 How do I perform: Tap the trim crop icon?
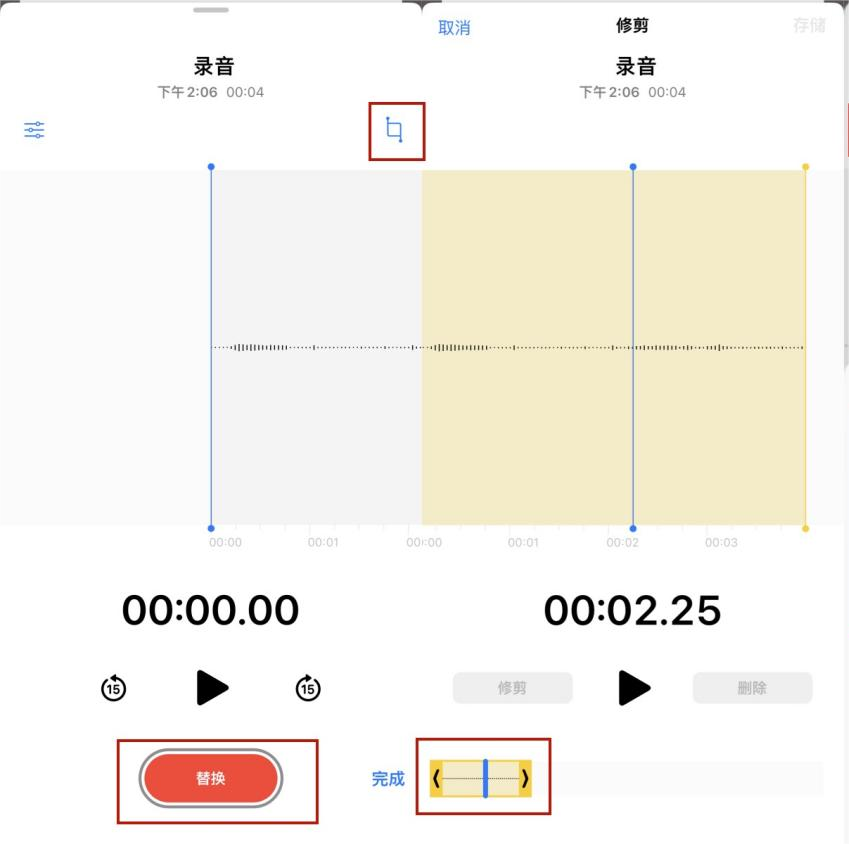click(x=395, y=130)
